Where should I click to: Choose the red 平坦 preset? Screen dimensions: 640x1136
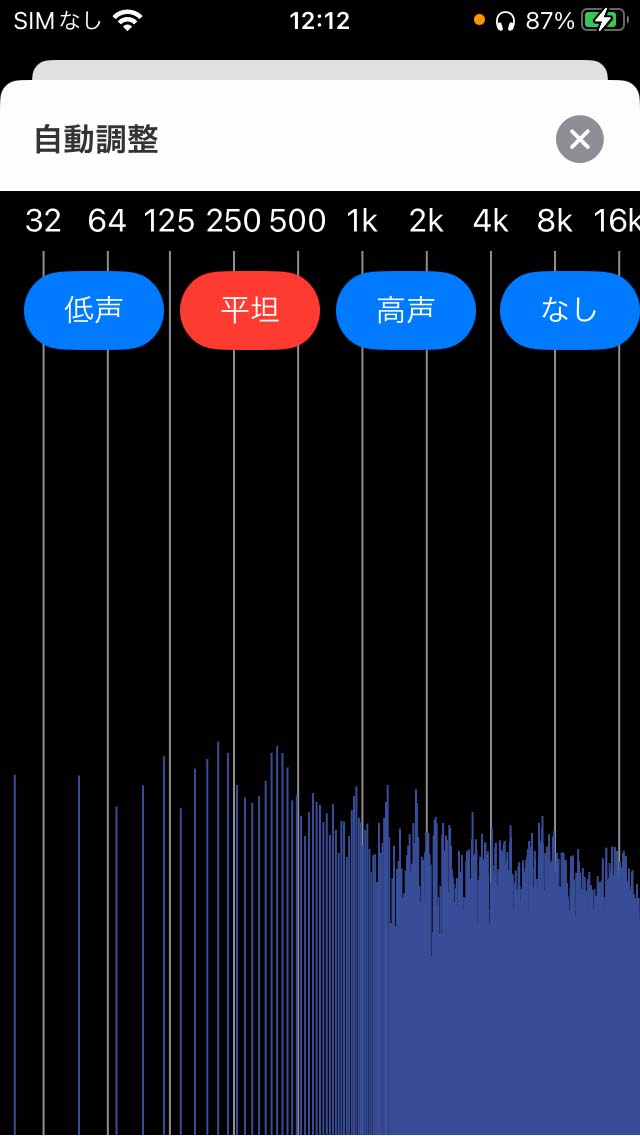point(249,311)
